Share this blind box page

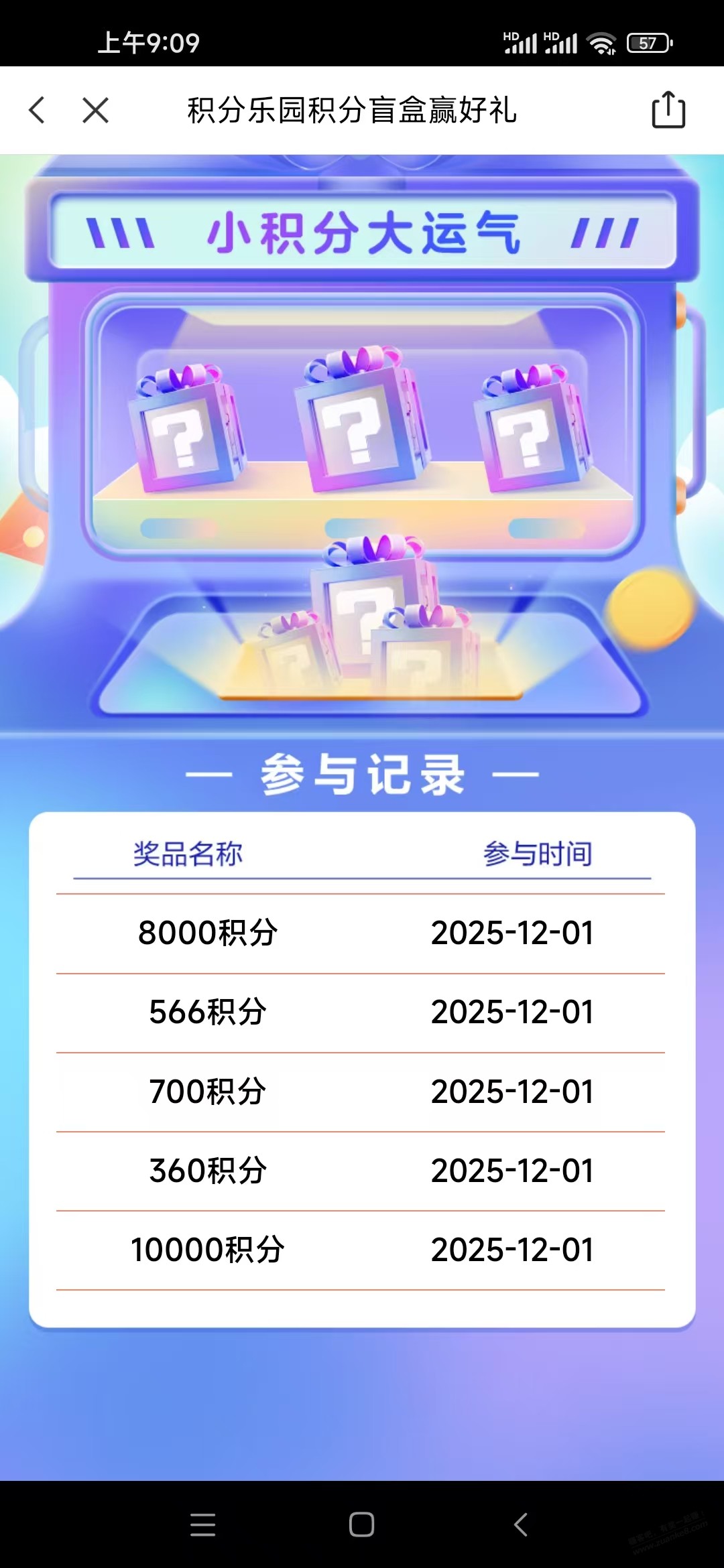668,111
